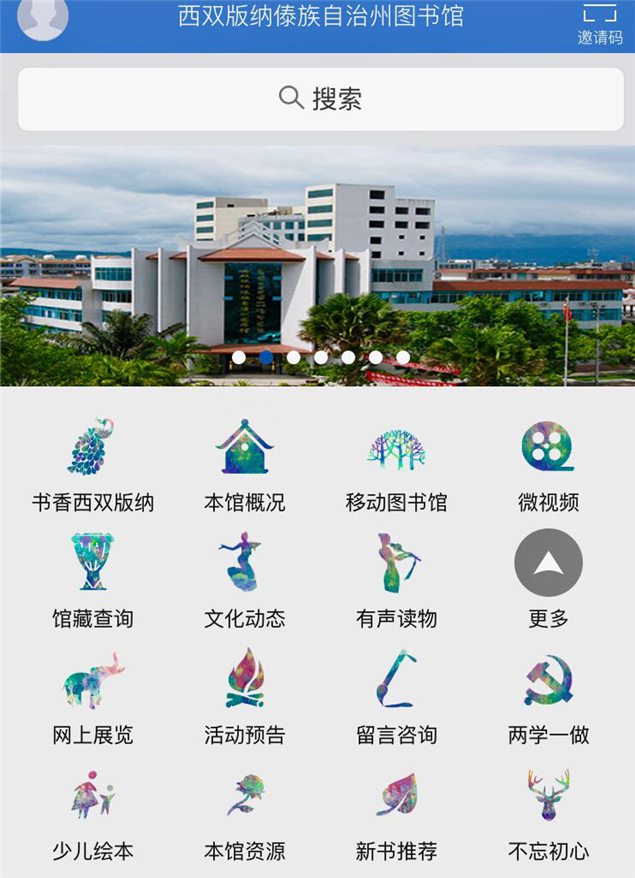Check 新书推荐 new book recommendations
The height and width of the screenshot is (878, 635).
[x=396, y=814]
